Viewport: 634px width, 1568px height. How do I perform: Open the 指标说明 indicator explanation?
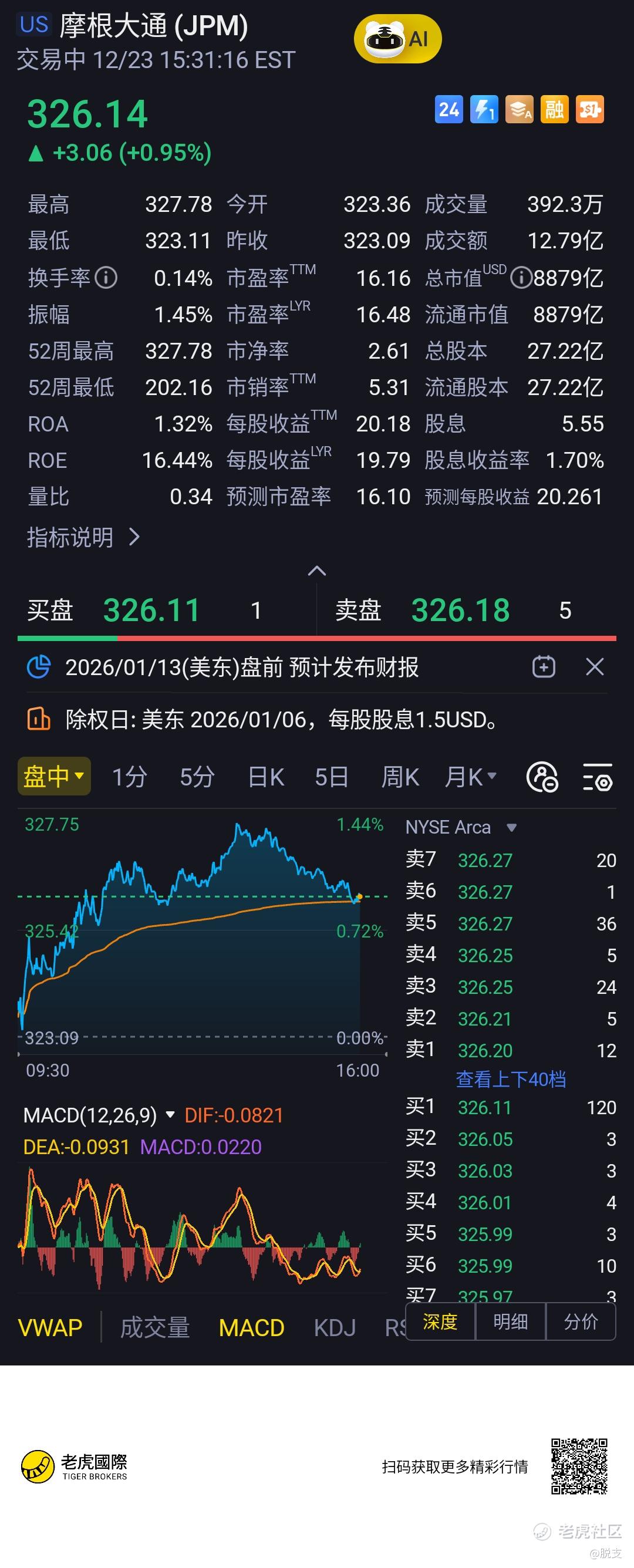click(x=83, y=537)
